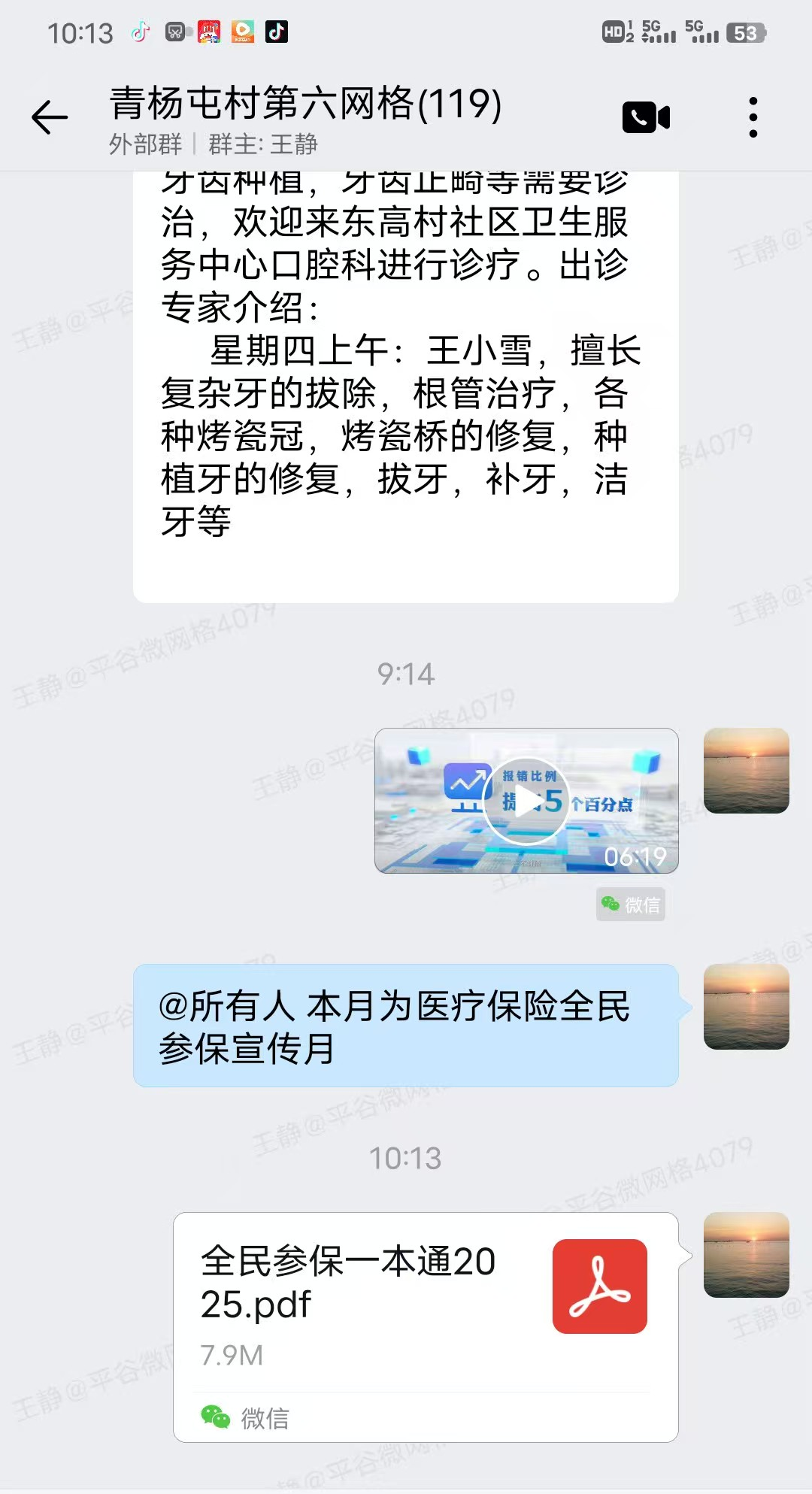Start a voice or video call
This screenshot has height=1494, width=812.
point(646,118)
